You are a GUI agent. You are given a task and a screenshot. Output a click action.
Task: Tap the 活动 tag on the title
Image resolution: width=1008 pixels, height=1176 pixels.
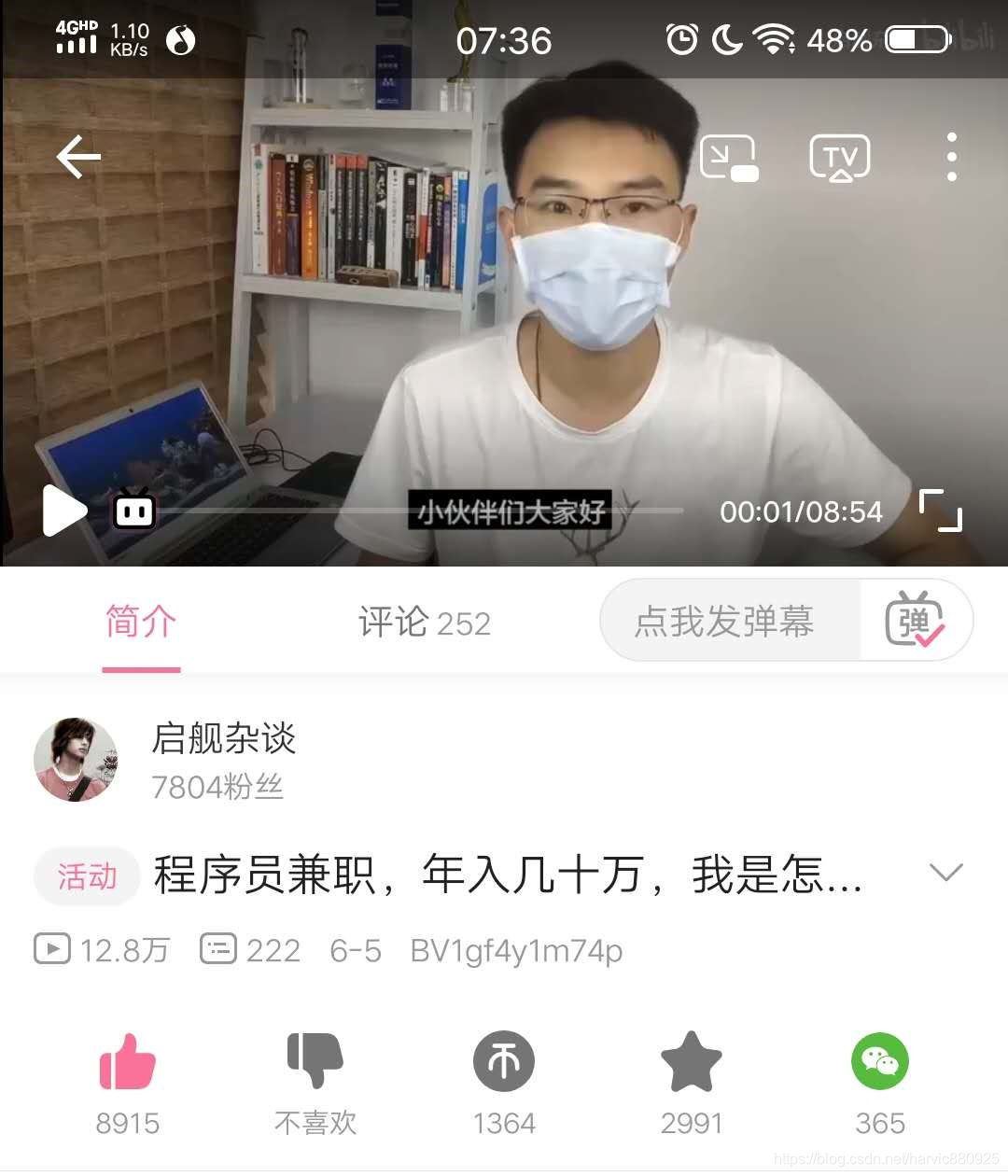[87, 876]
